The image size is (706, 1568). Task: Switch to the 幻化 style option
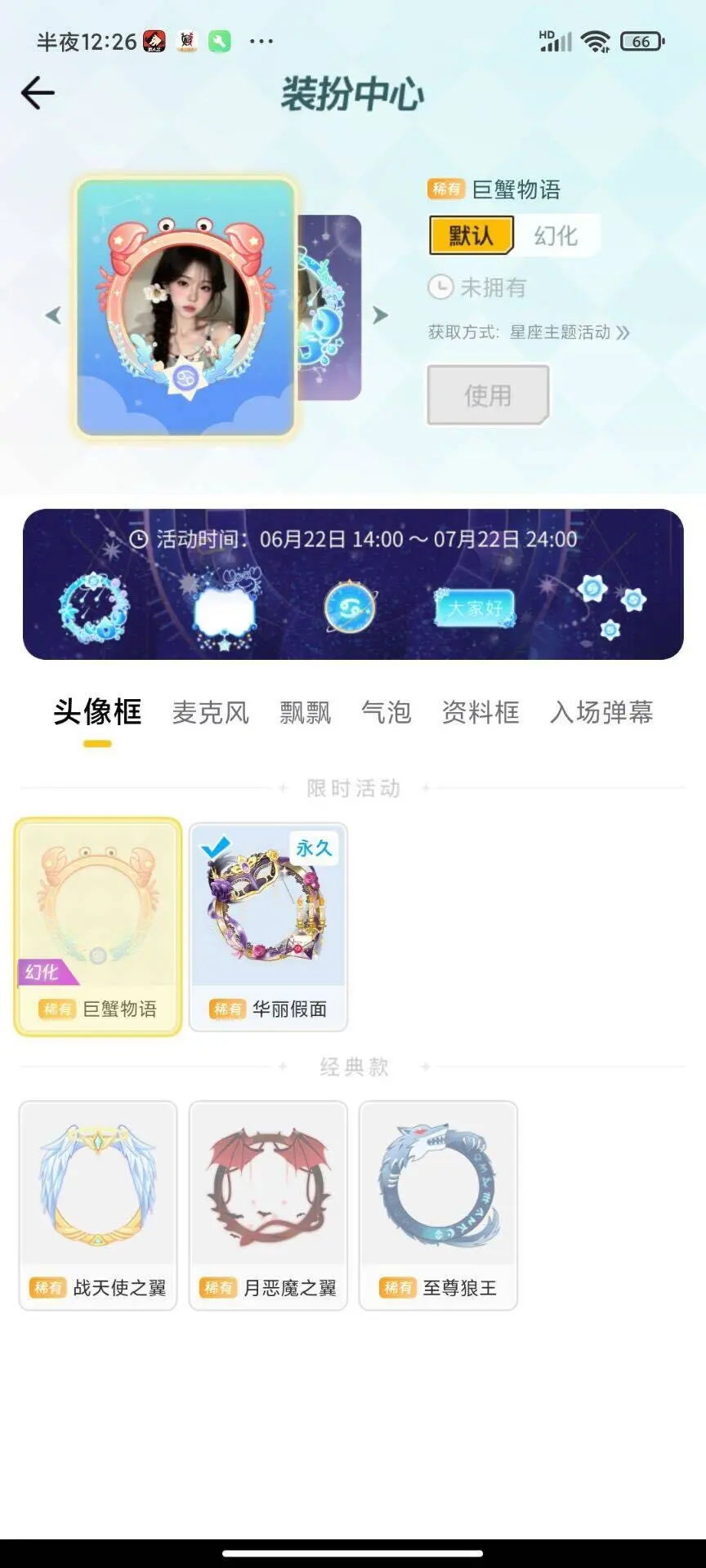[x=556, y=235]
